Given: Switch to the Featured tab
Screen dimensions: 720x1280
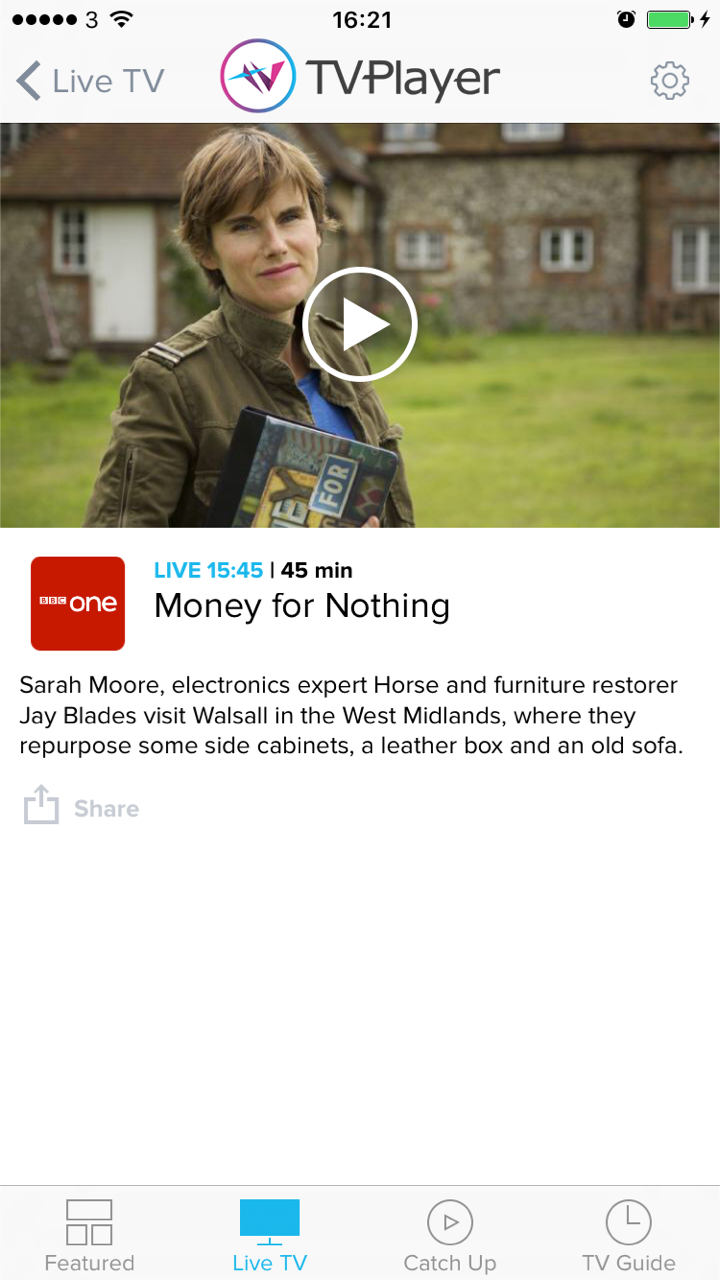Looking at the screenshot, I should click(x=89, y=1236).
